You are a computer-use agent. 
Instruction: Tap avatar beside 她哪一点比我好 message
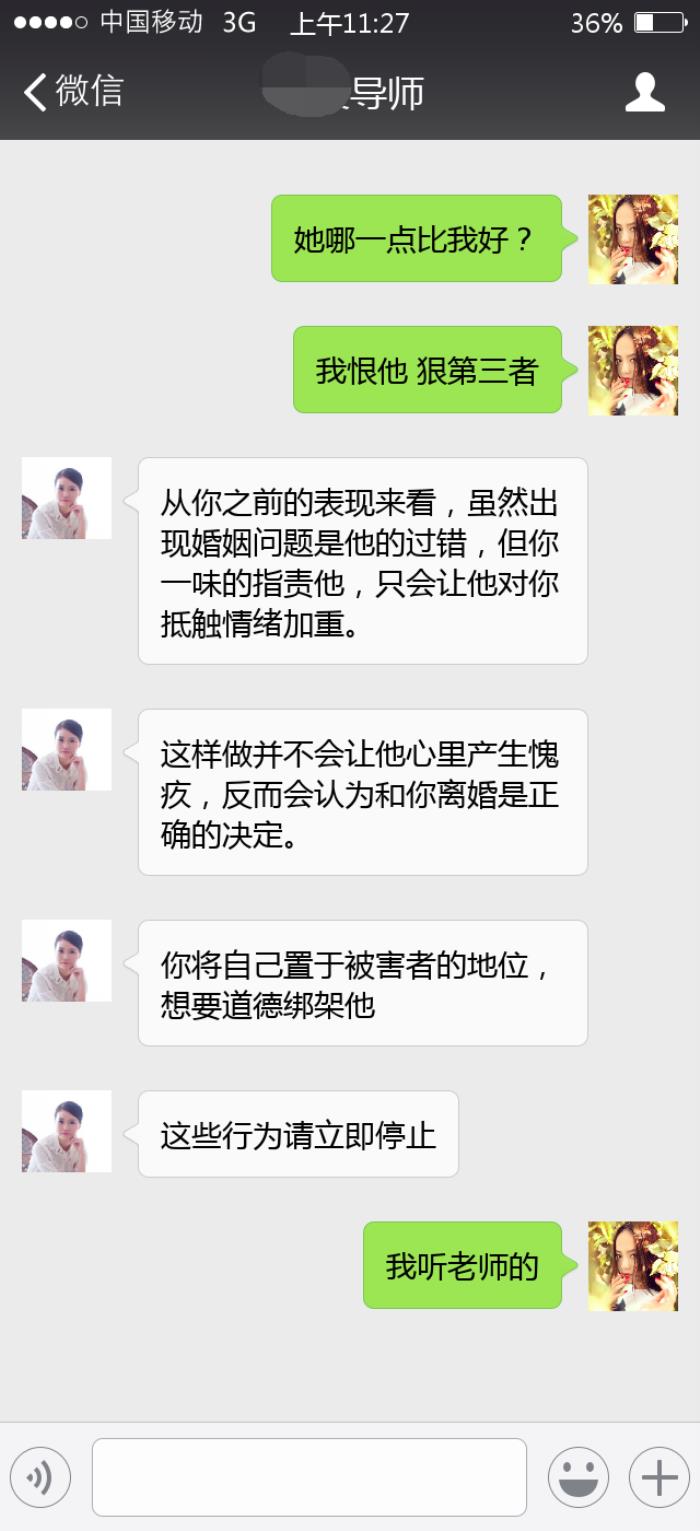(x=633, y=239)
